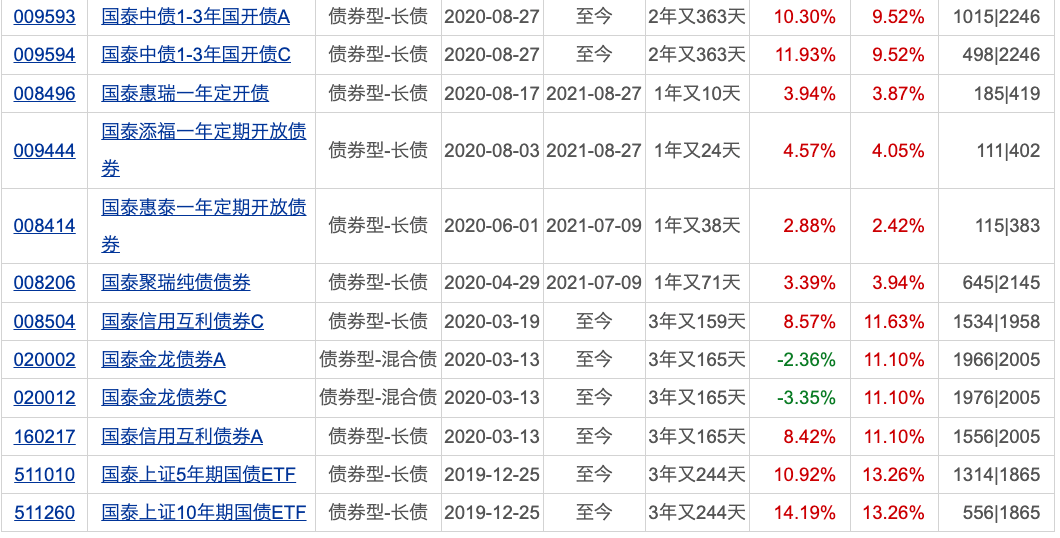Open 国泰上证10年期国债ETF link
The height and width of the screenshot is (538, 1060).
click(204, 512)
